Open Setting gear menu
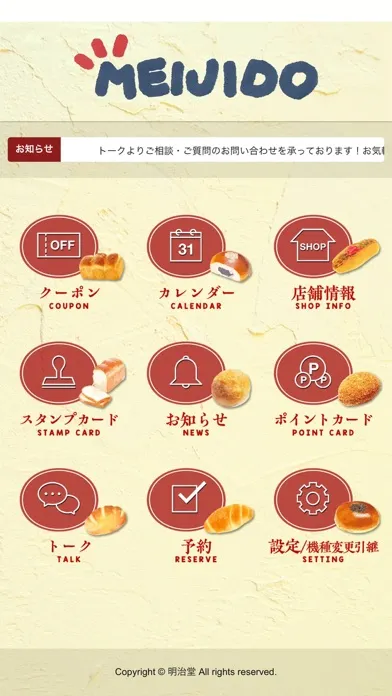392x696 pixels. click(324, 516)
